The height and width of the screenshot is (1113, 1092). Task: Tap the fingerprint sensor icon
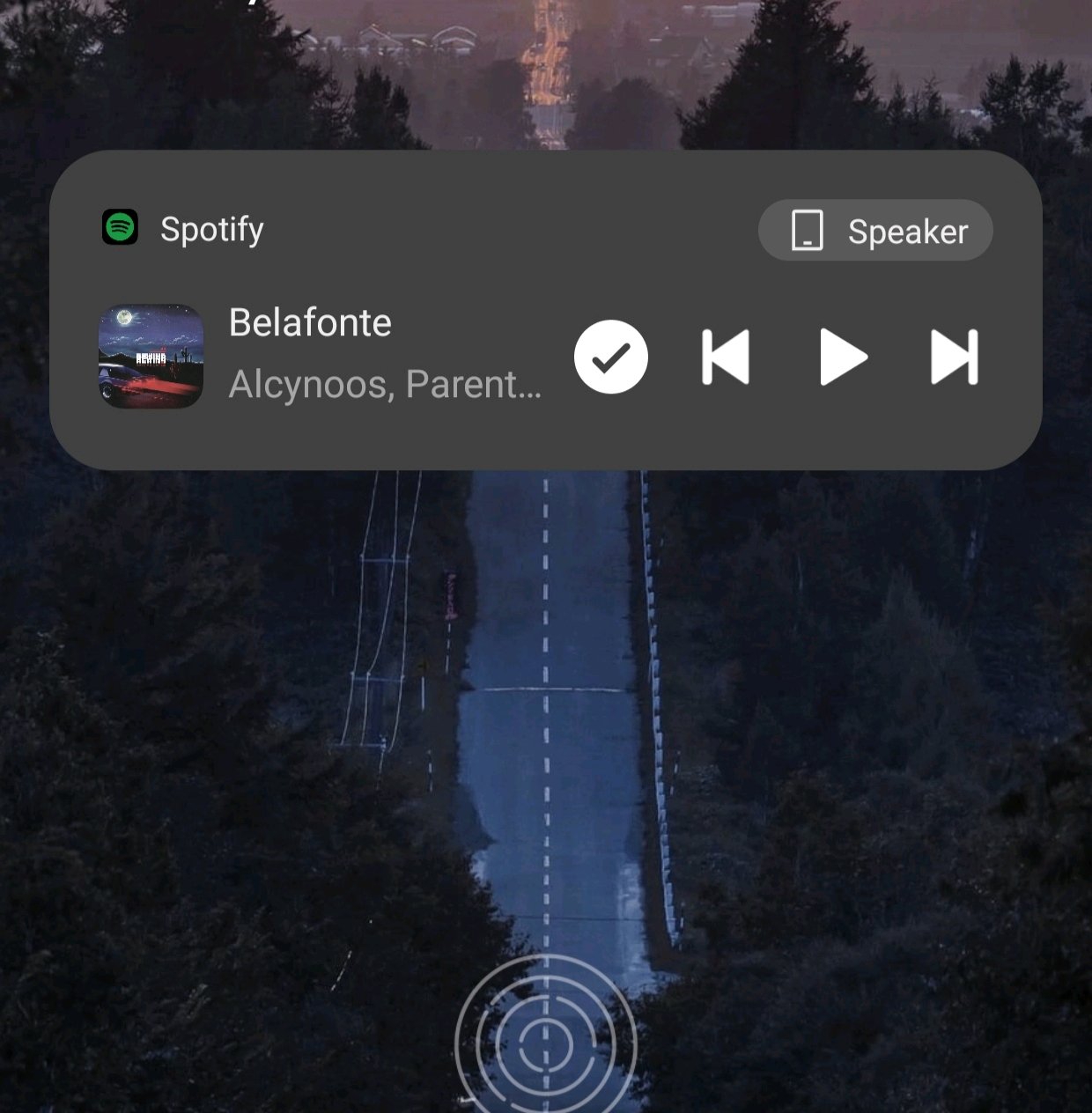click(545, 1043)
